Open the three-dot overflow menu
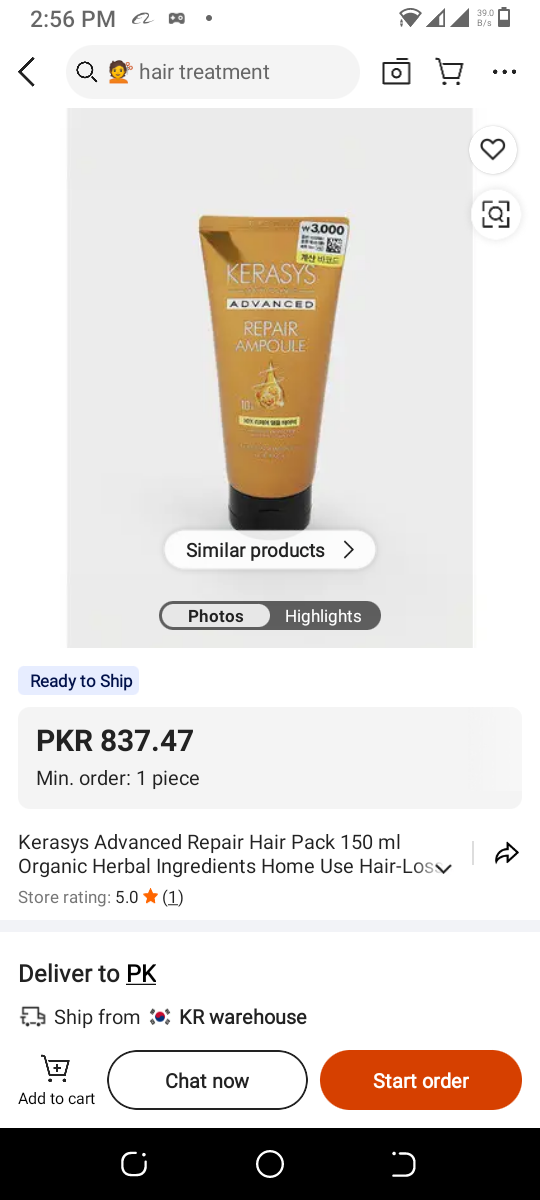Image resolution: width=540 pixels, height=1200 pixels. point(505,72)
